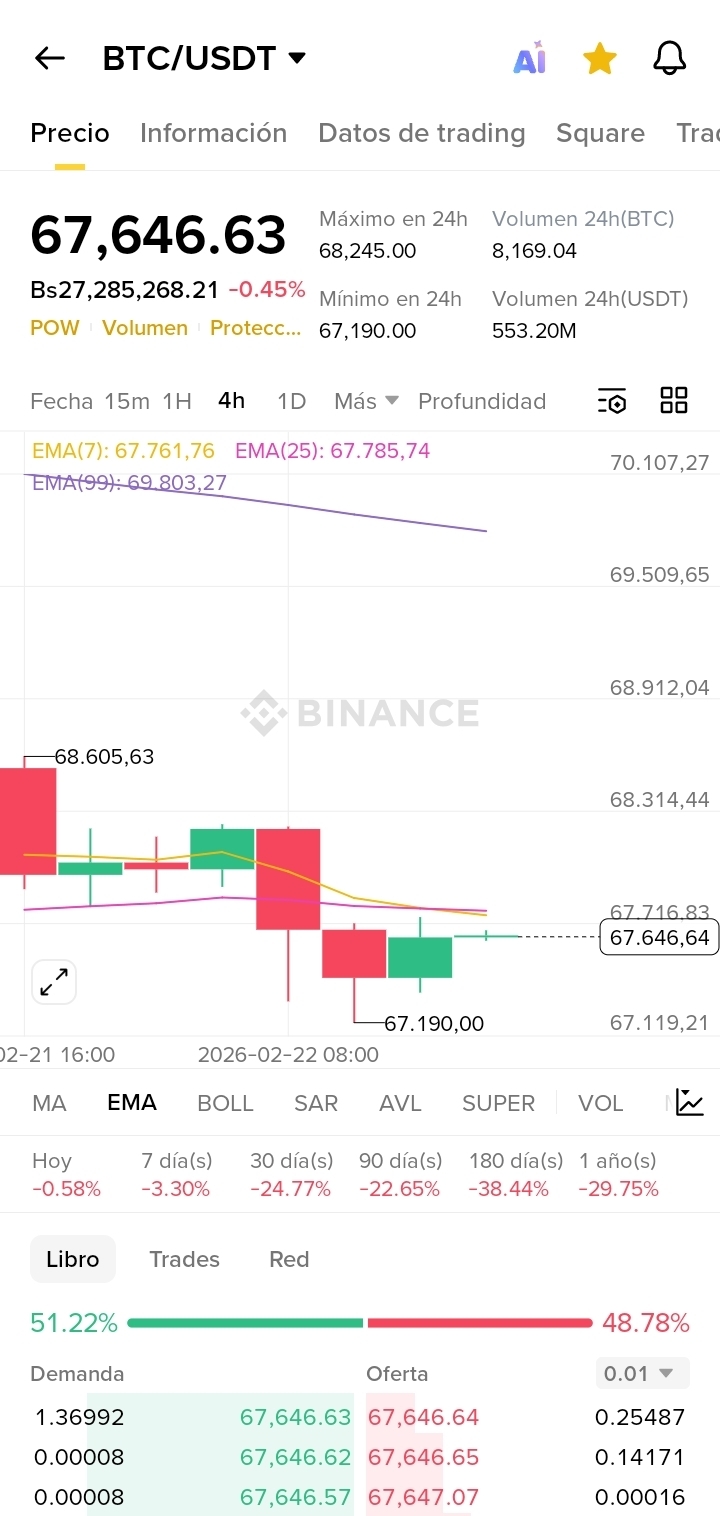Select the 1D chart interval
This screenshot has height=1516, width=720.
(x=291, y=401)
